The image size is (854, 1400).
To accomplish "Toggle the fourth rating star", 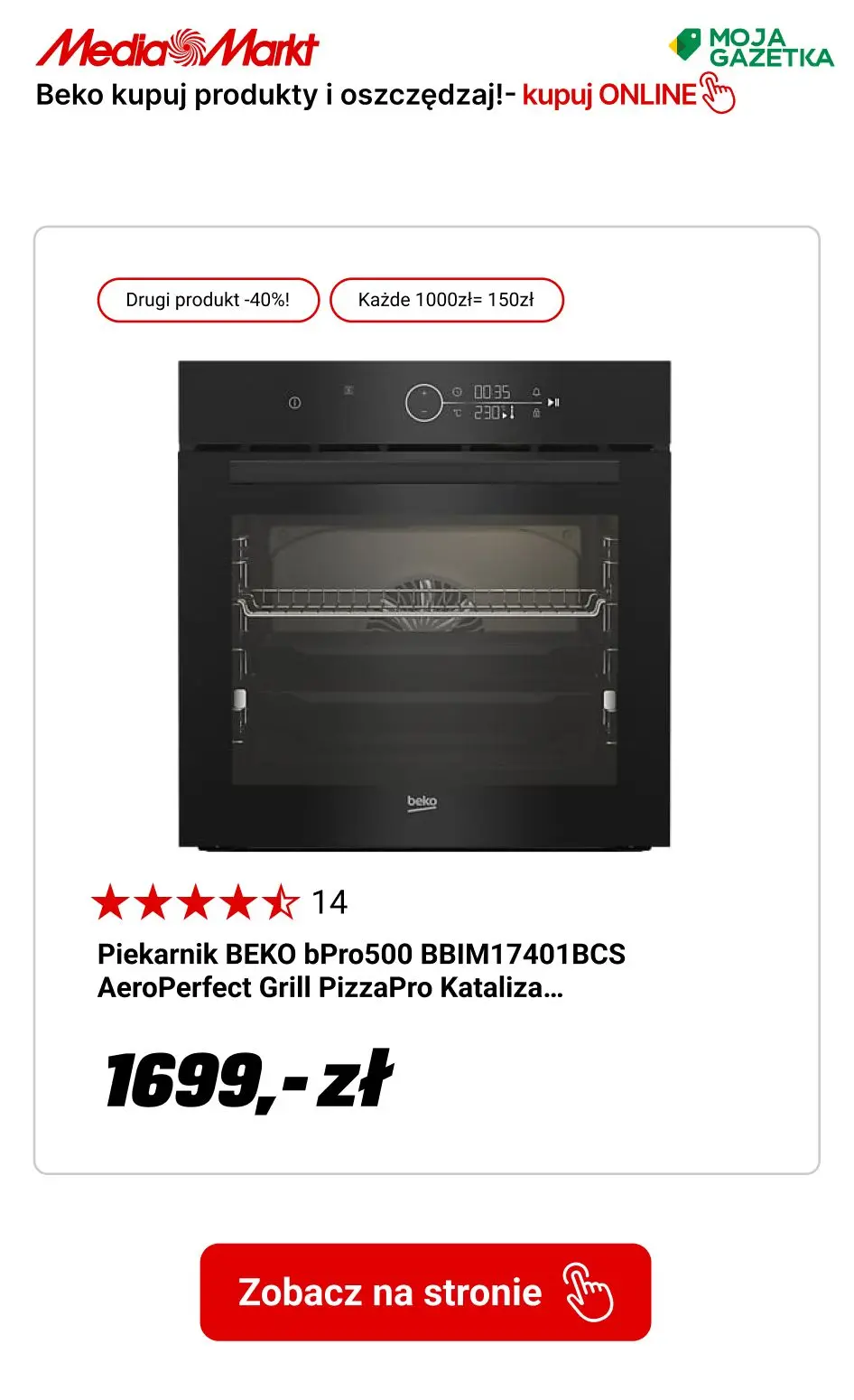I will (239, 901).
